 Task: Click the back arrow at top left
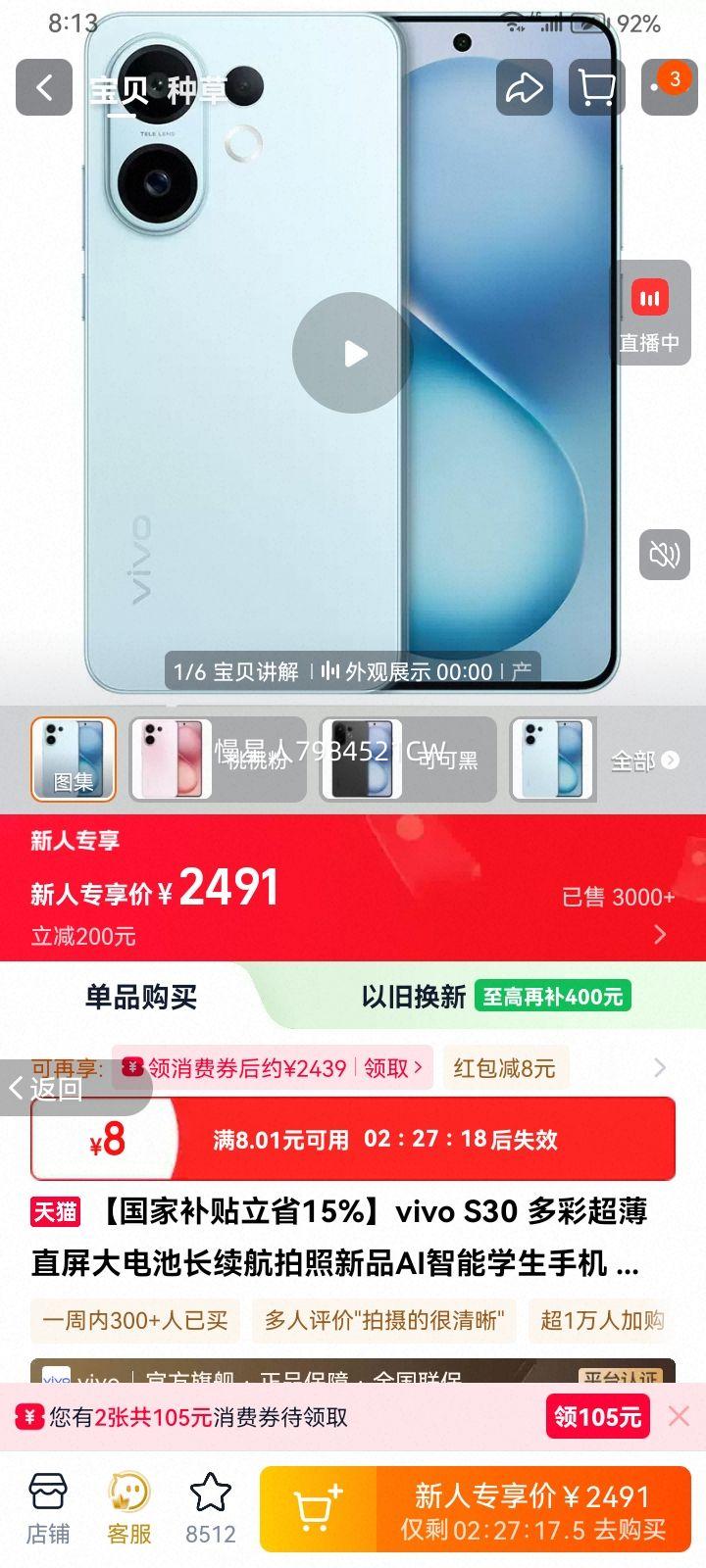coord(43,87)
